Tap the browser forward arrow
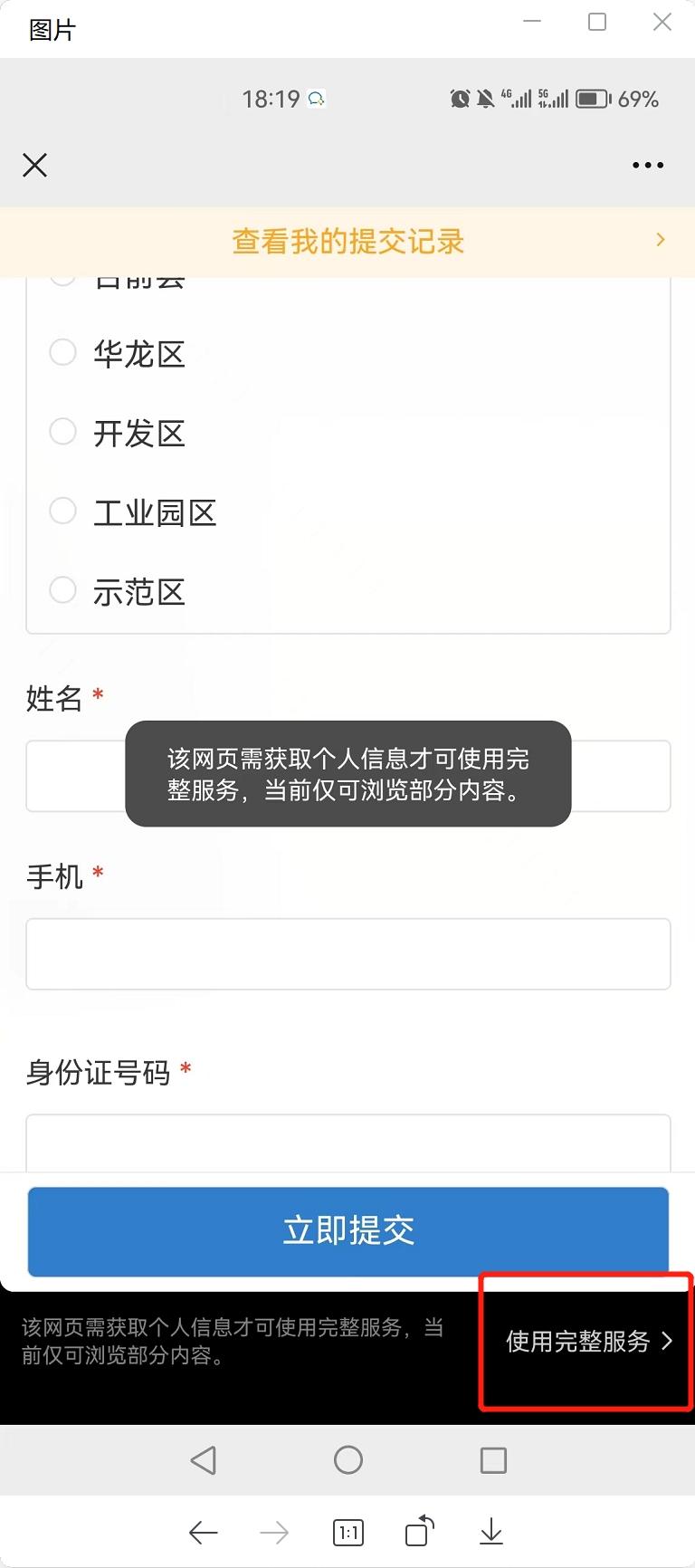Viewport: 695px width, 1568px height. click(x=274, y=1532)
